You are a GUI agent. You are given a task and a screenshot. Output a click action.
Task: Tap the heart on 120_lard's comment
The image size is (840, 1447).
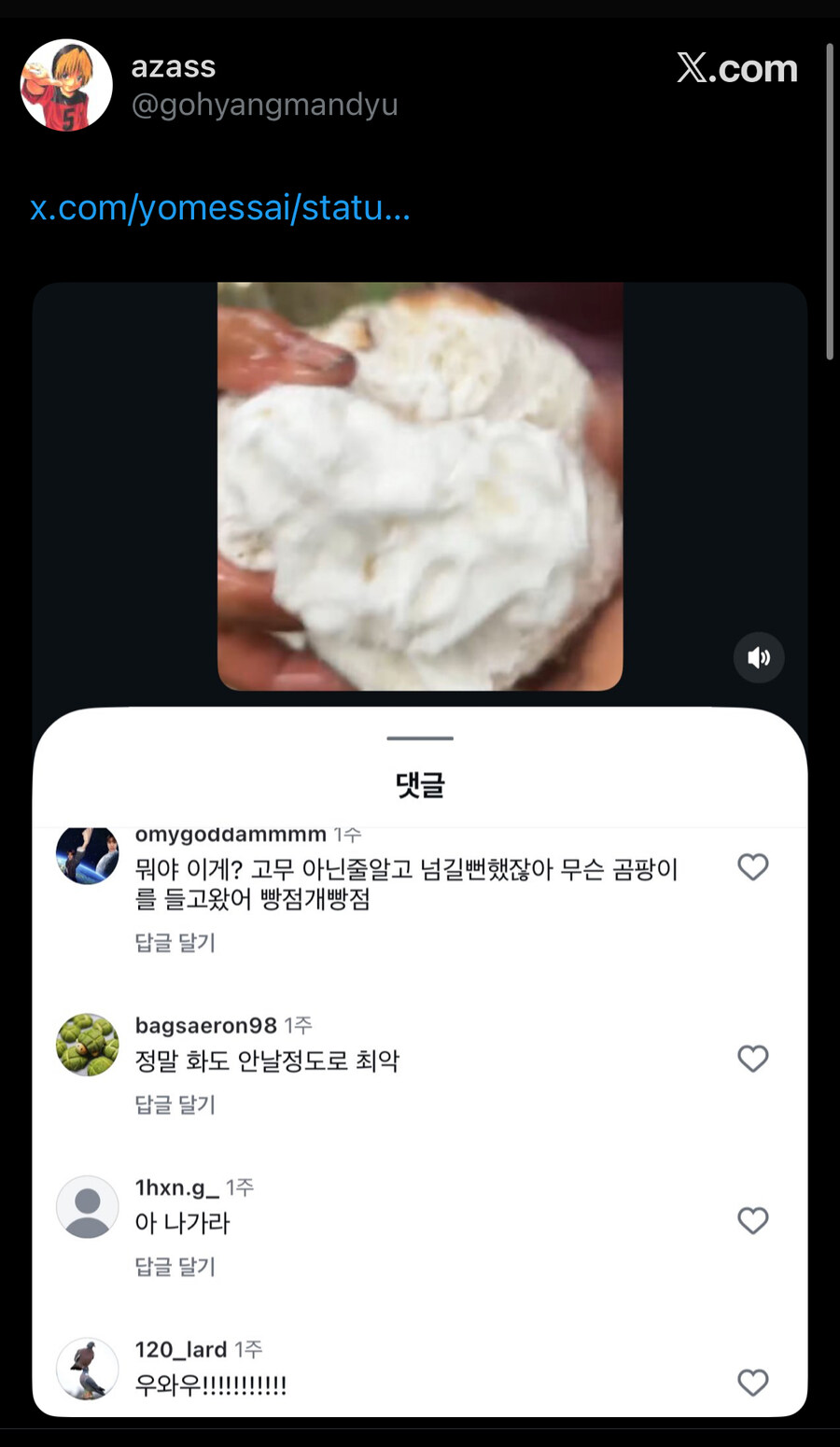pyautogui.click(x=753, y=1384)
